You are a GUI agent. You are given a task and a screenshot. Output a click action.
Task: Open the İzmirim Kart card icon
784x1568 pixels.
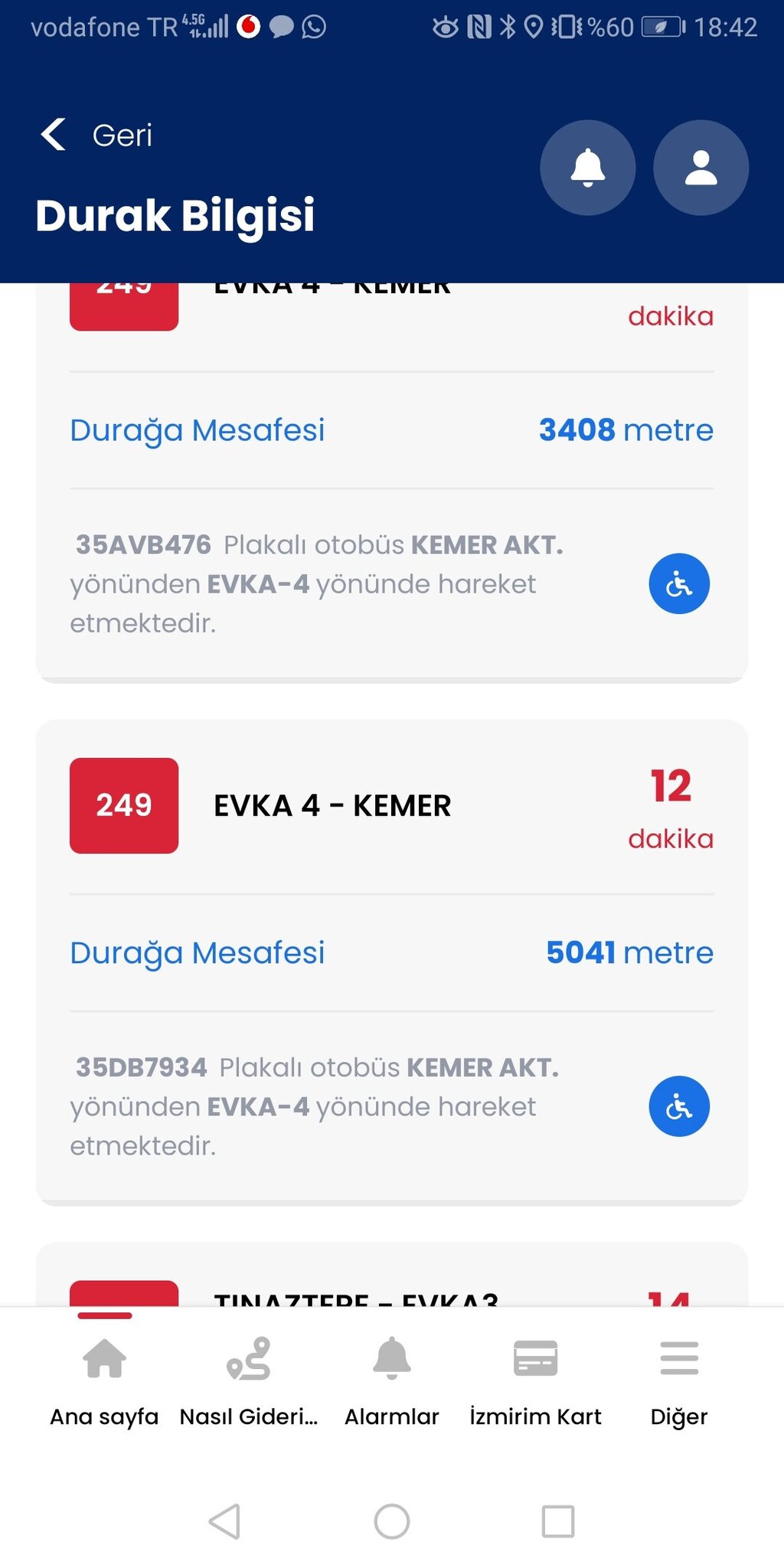536,1359
